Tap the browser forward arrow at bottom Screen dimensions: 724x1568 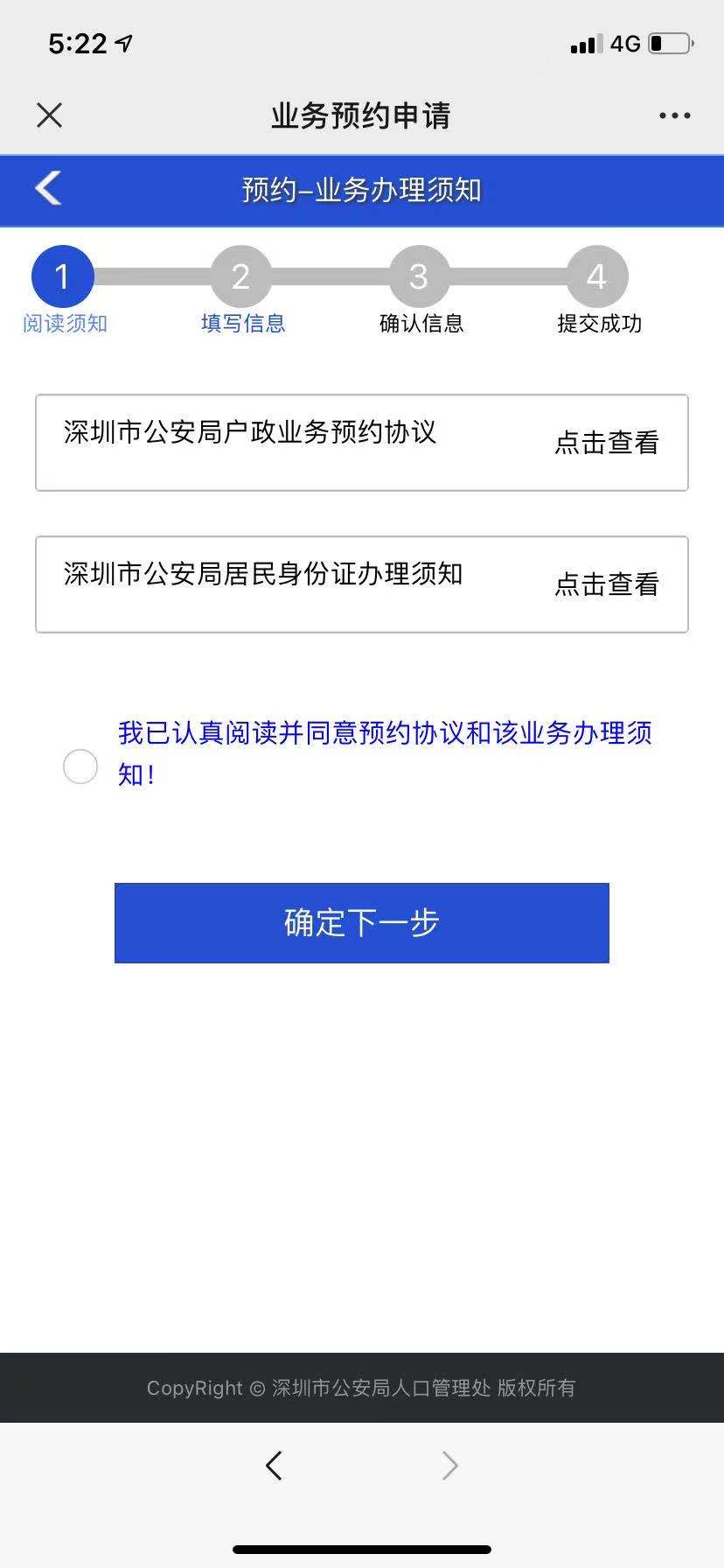(449, 1466)
